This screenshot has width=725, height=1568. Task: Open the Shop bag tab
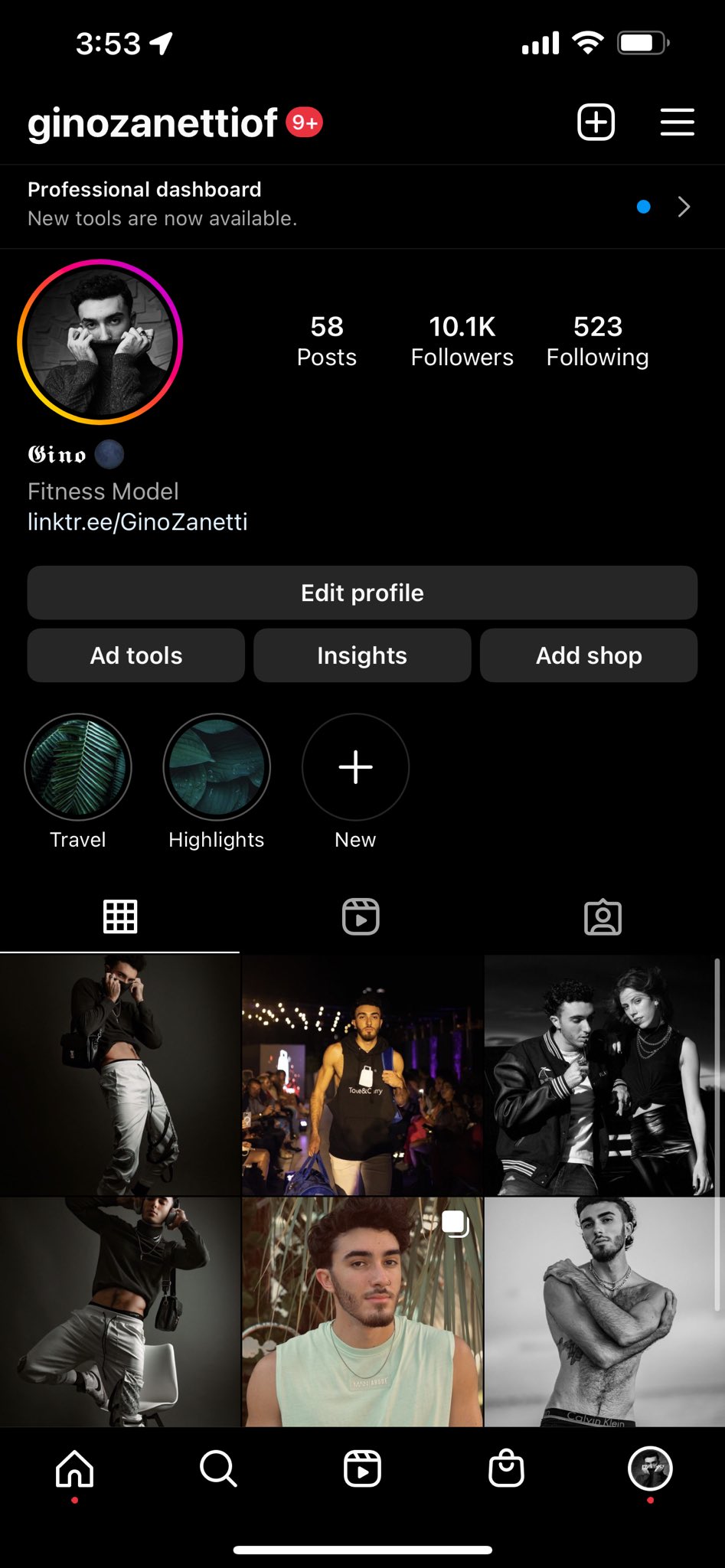[506, 1468]
